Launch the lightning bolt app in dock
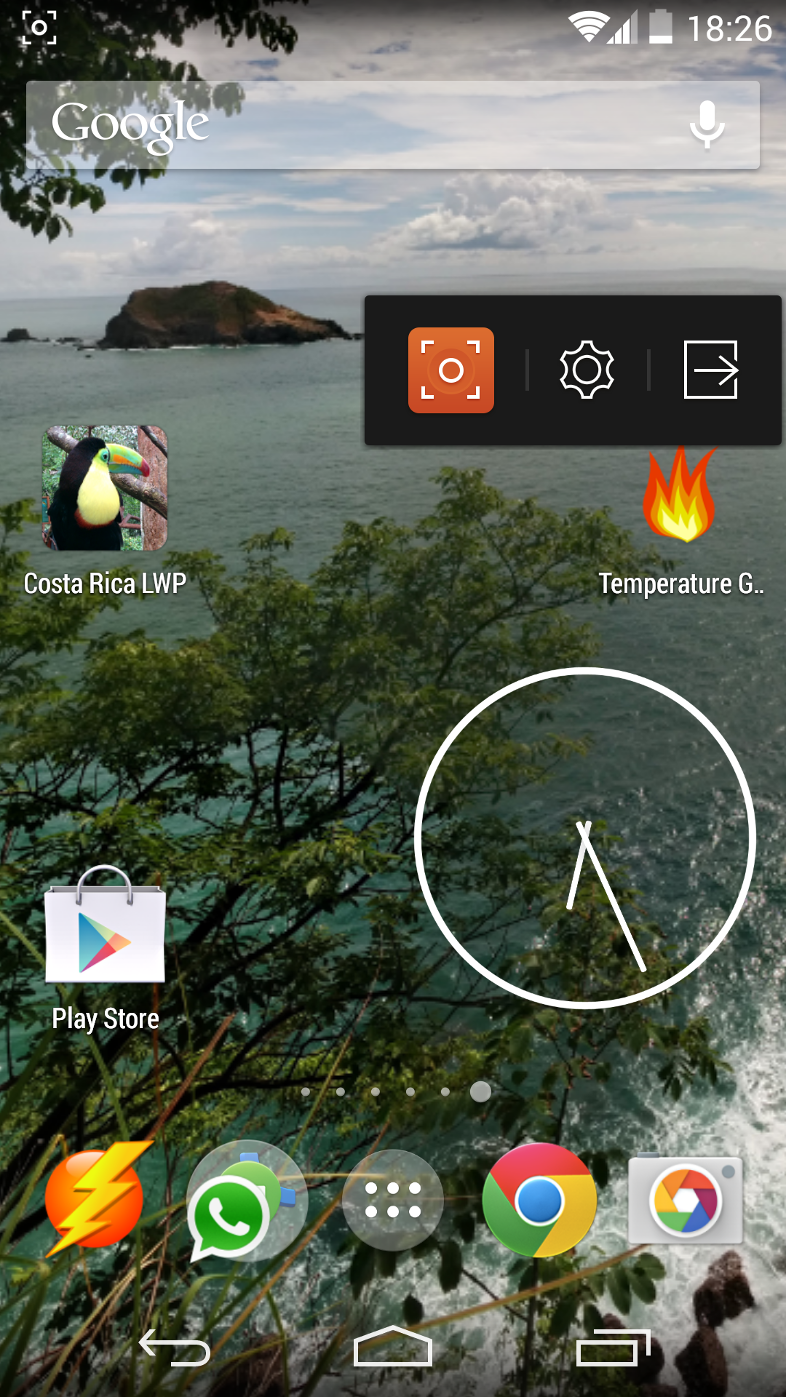786x1397 pixels. tap(95, 1199)
